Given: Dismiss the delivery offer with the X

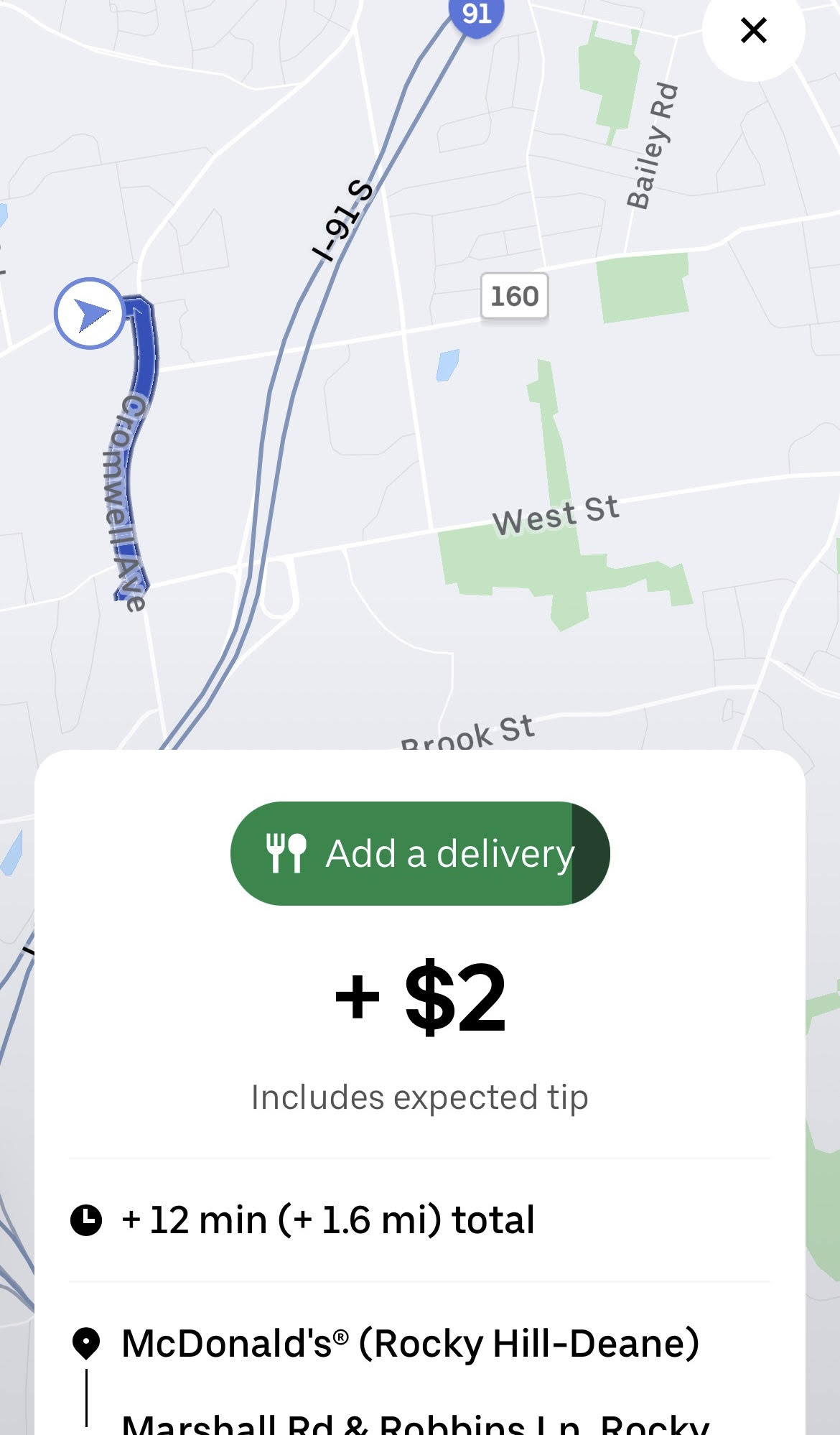Looking at the screenshot, I should point(752,31).
